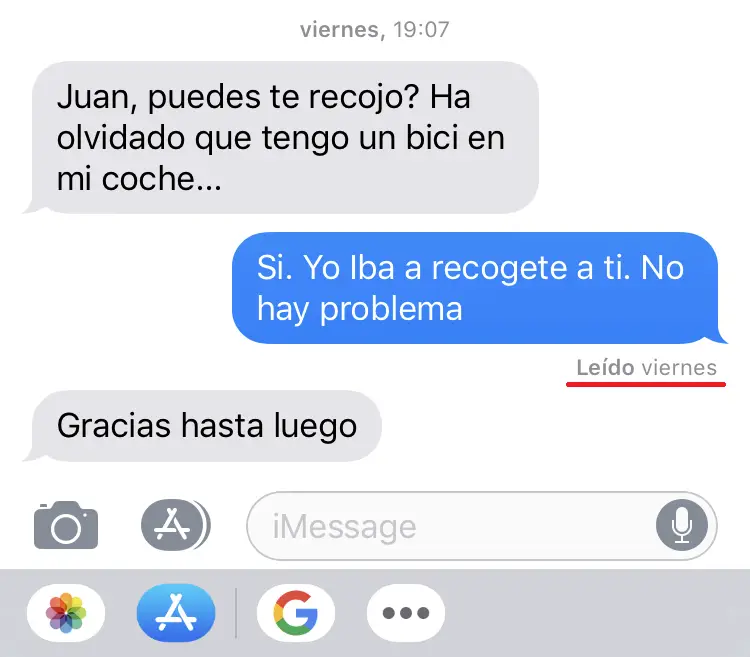Screen dimensions: 750x657
Task: Focus the iMessage text field
Action: click(450, 525)
